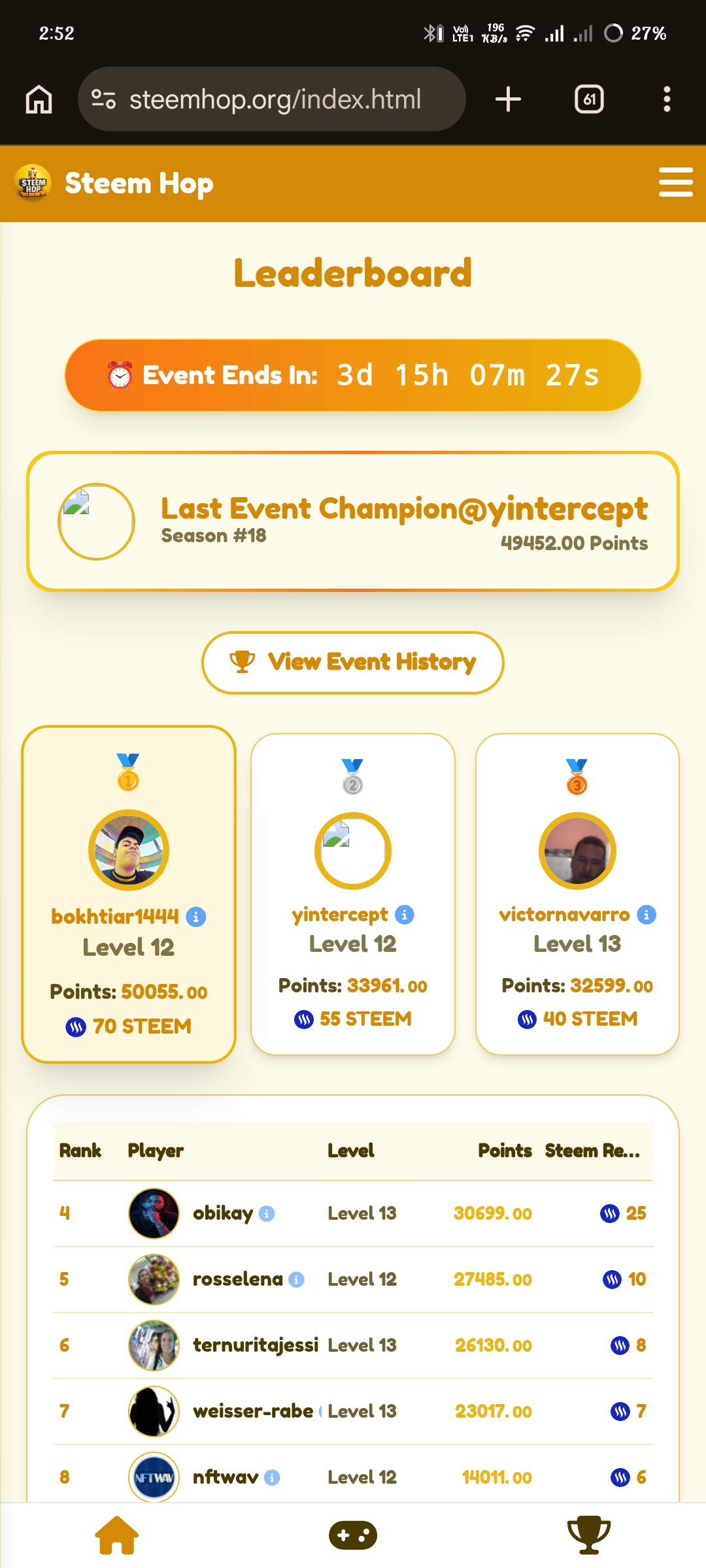This screenshot has height=1568, width=706.
Task: Tap the info icon next to victornavarro
Action: coord(647,915)
